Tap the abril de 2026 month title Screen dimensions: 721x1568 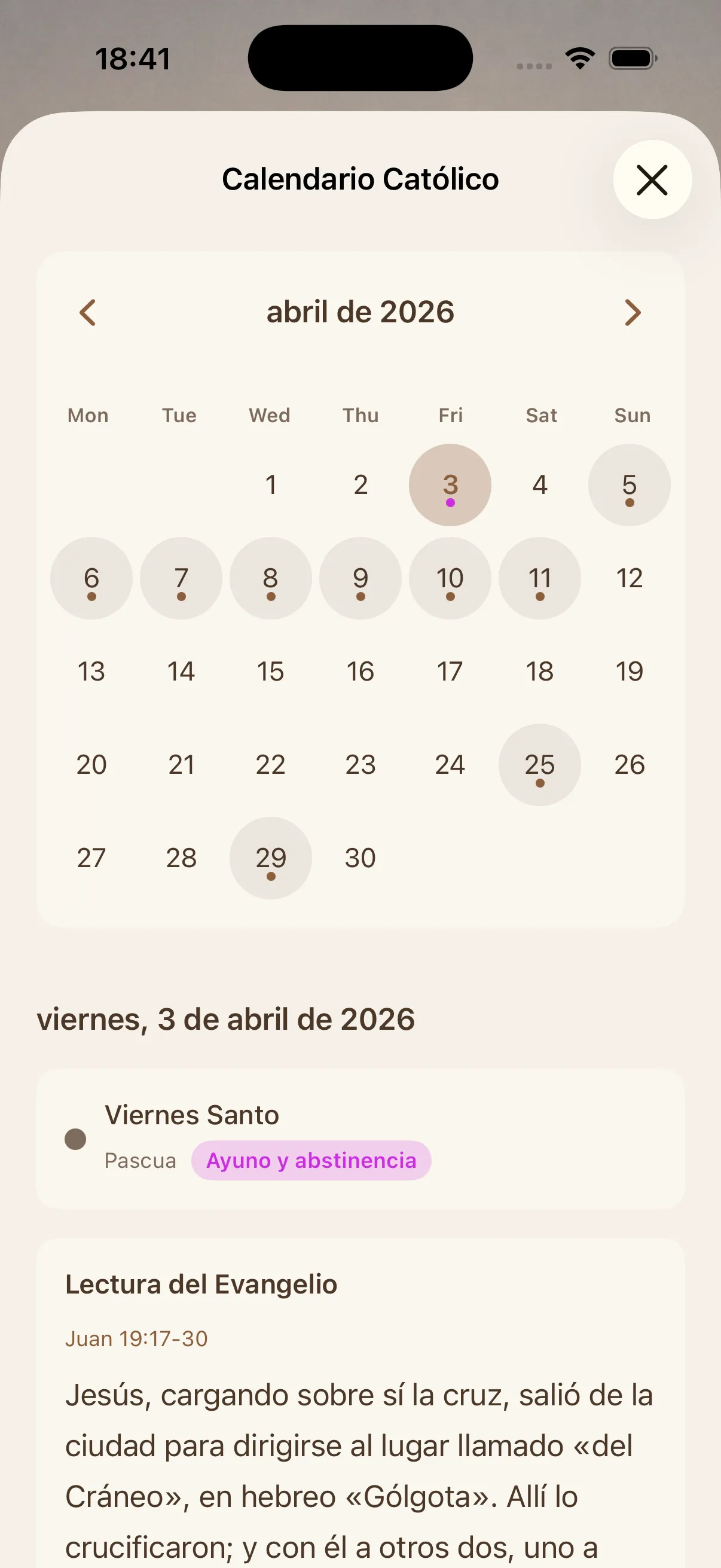point(360,312)
